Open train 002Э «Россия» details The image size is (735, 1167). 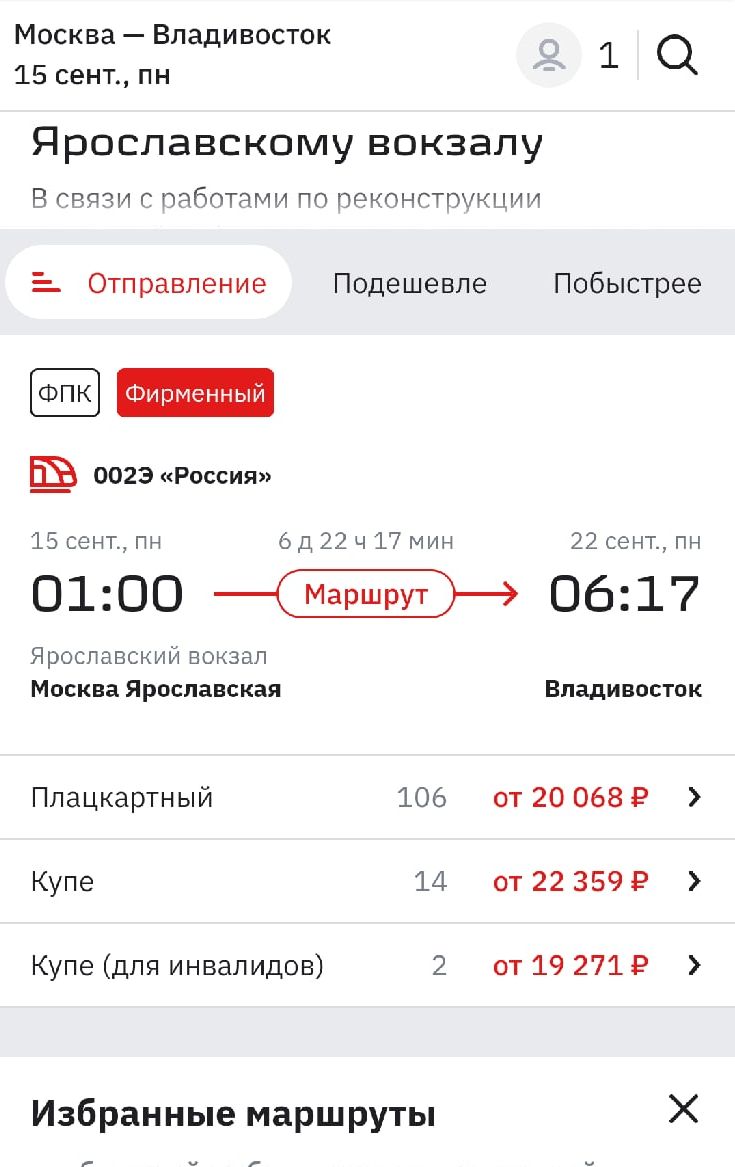[x=182, y=475]
